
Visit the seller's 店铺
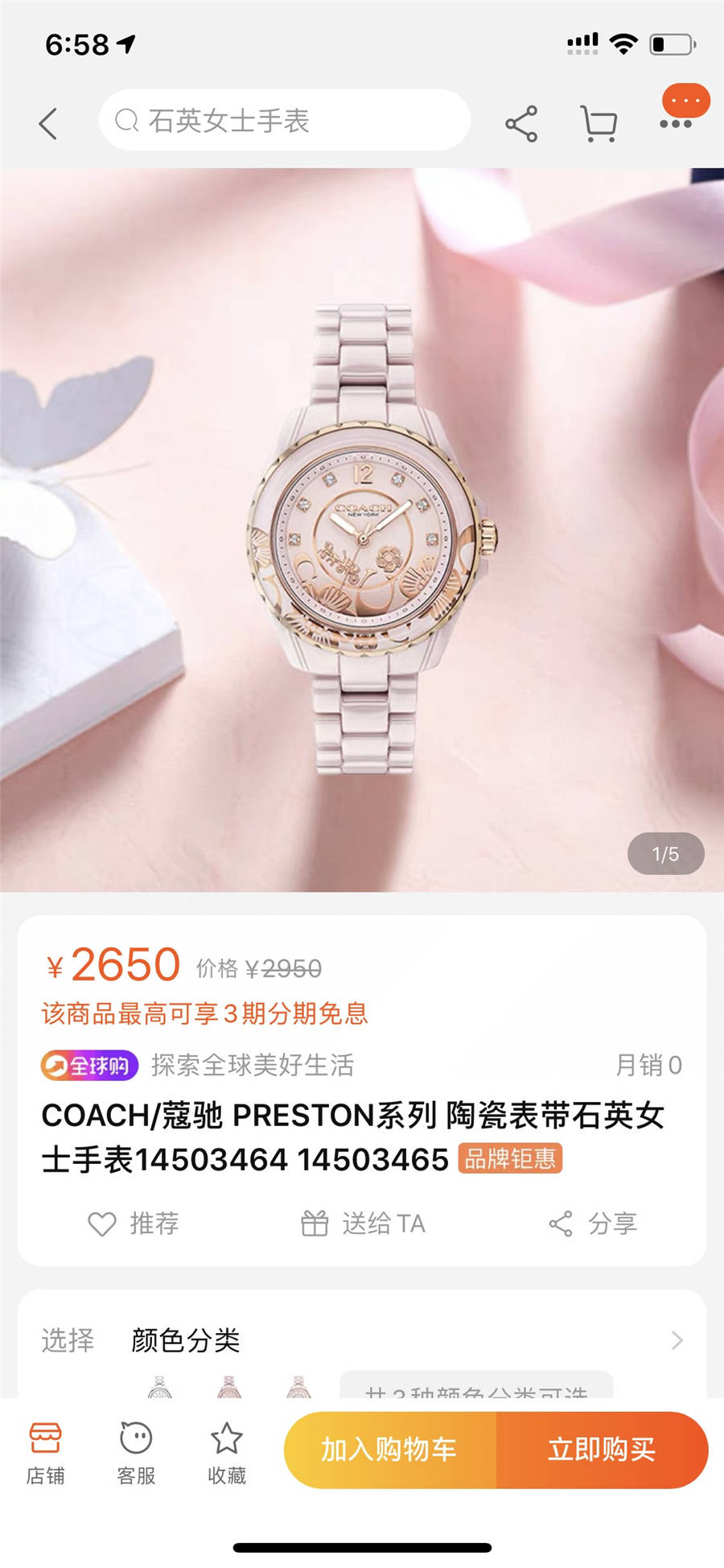pos(45,1454)
